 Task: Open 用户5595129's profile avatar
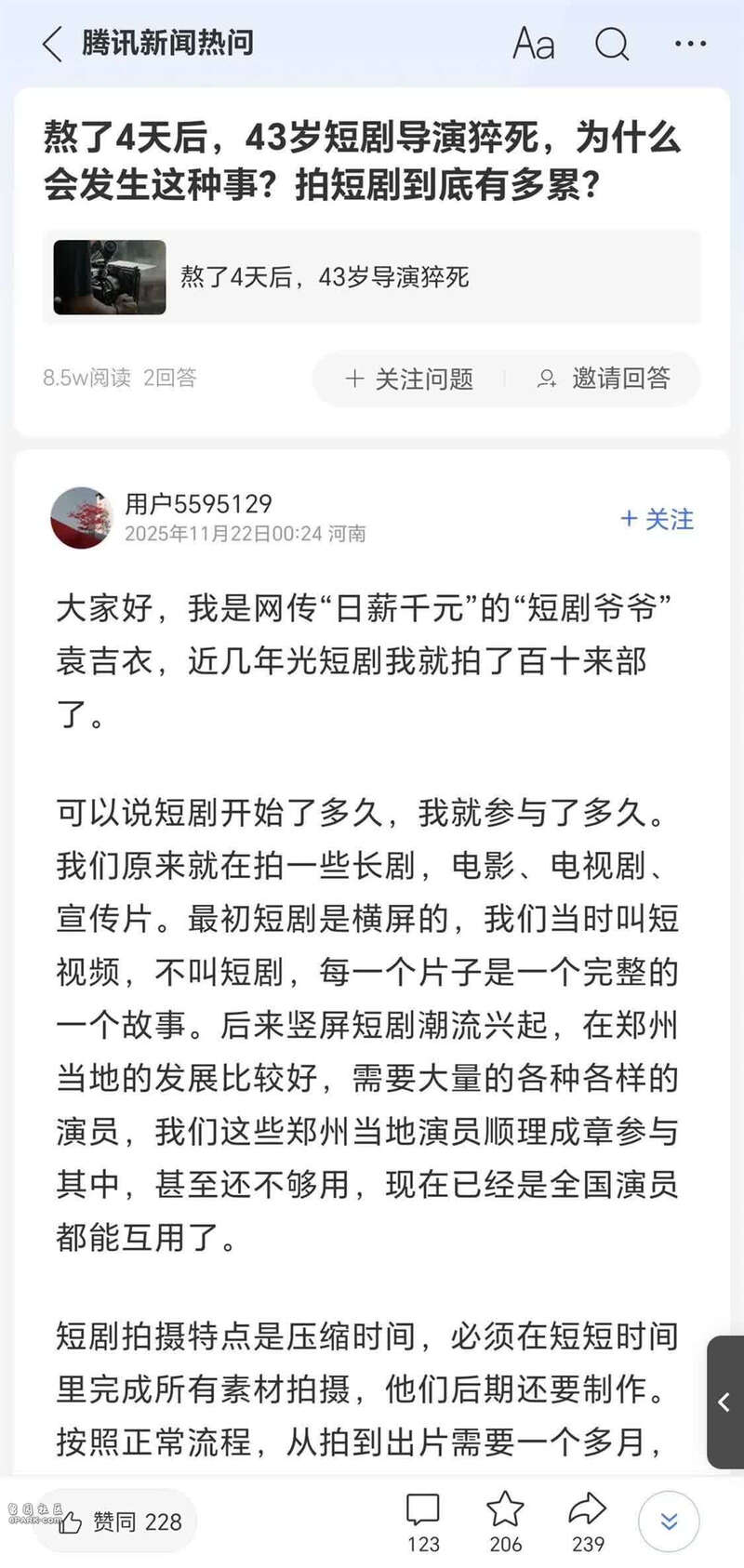[81, 517]
